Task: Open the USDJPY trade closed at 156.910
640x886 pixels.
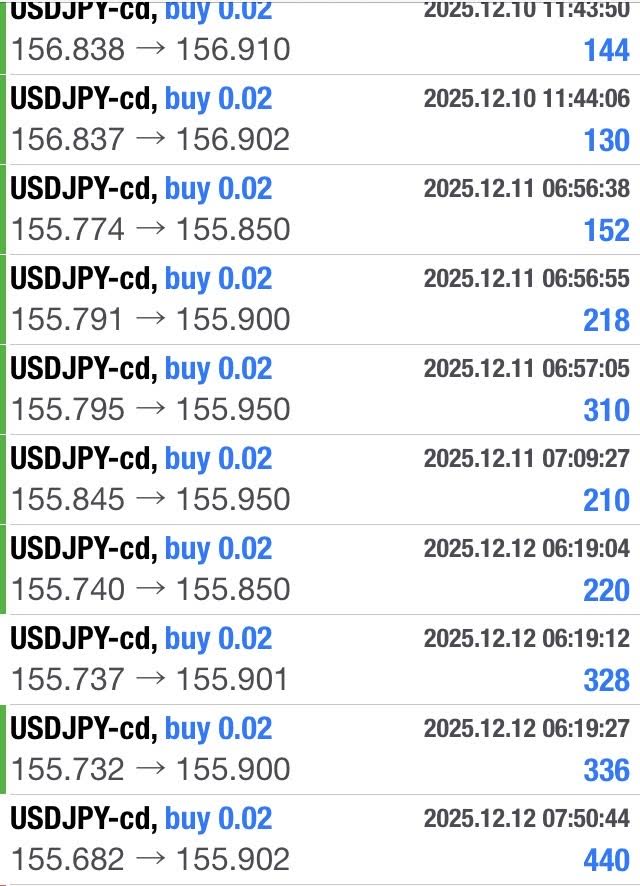Action: point(320,38)
